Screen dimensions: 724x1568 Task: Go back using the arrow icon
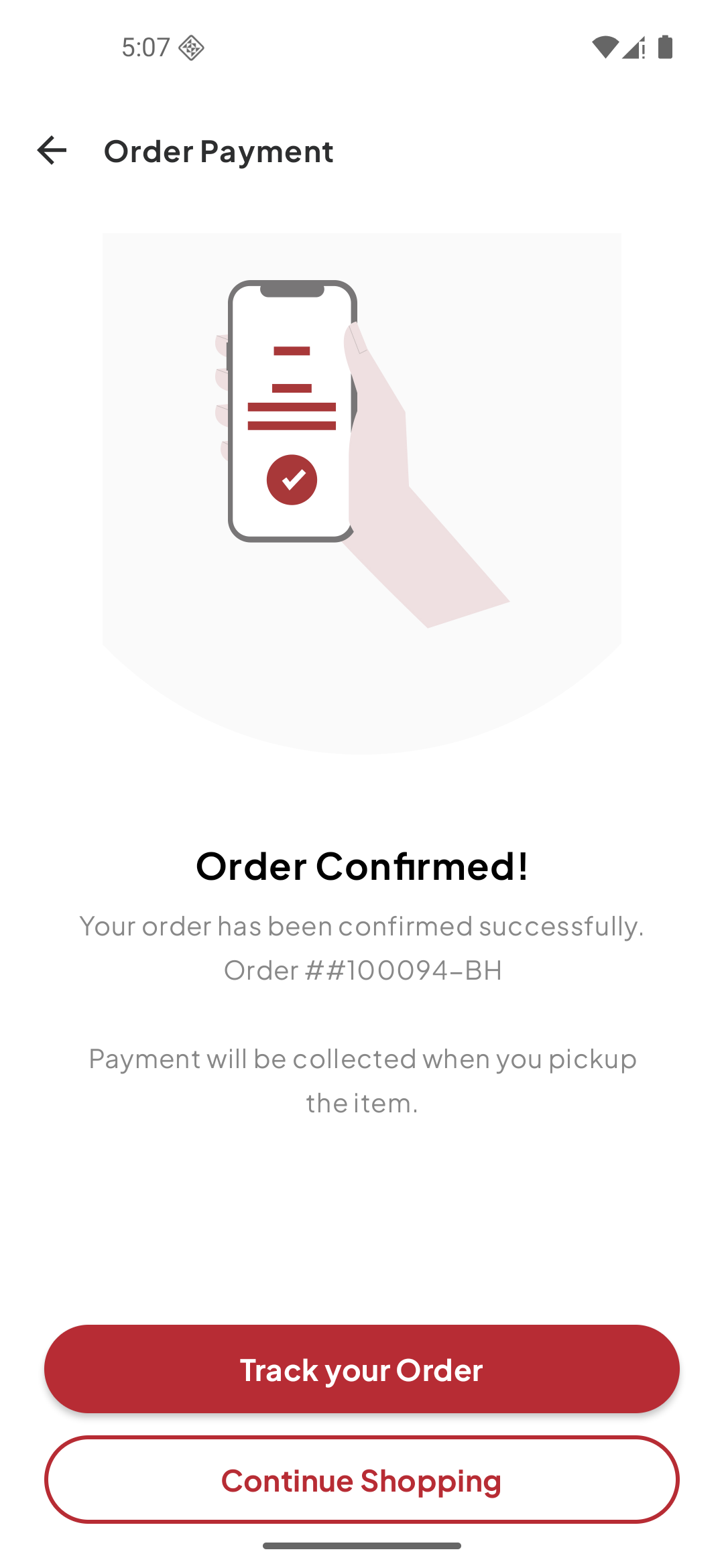(52, 150)
